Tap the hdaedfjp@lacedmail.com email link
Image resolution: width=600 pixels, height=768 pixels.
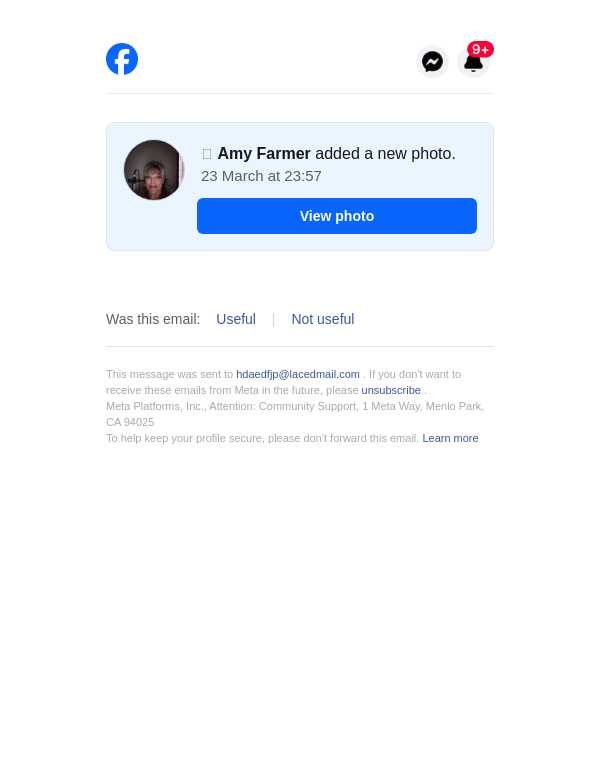[298, 374]
